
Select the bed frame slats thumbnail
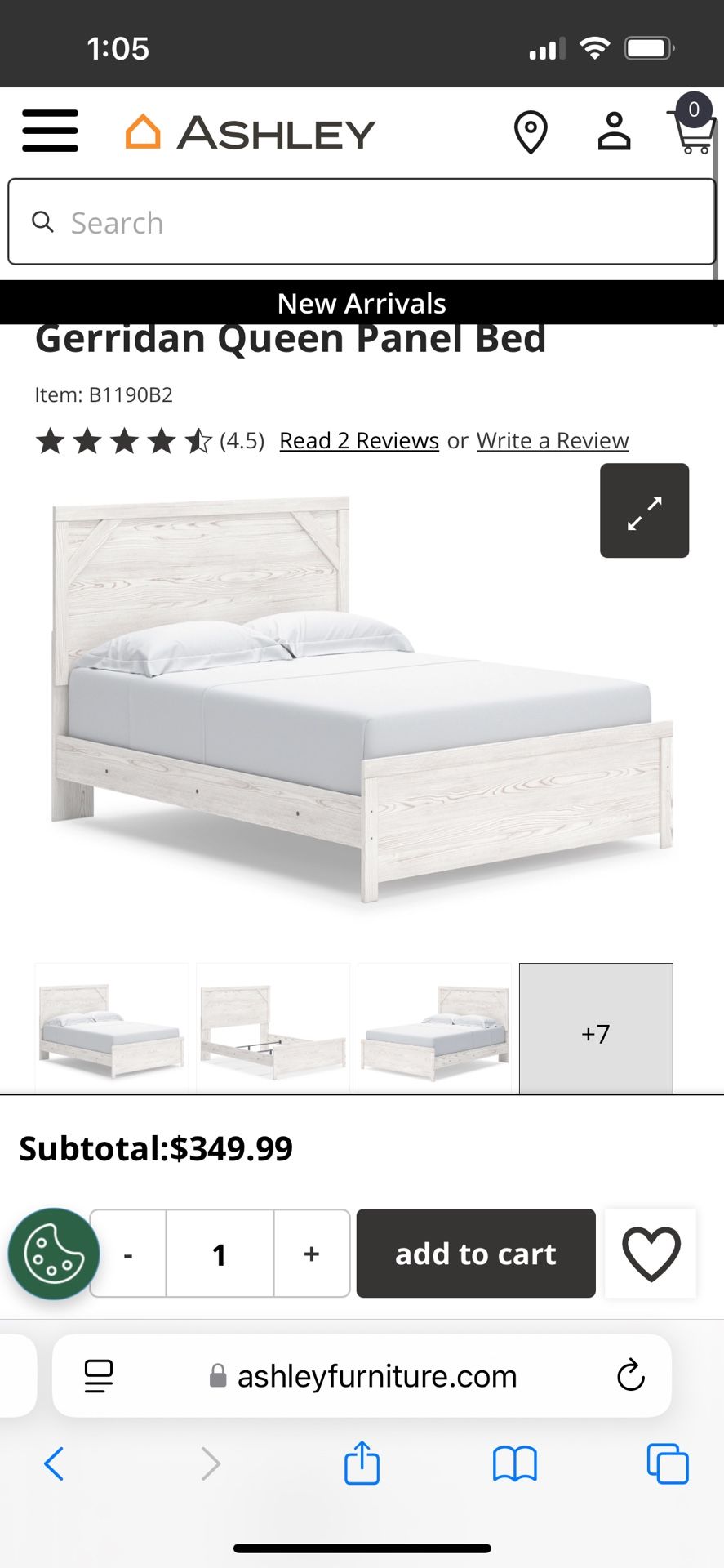pos(273,1029)
